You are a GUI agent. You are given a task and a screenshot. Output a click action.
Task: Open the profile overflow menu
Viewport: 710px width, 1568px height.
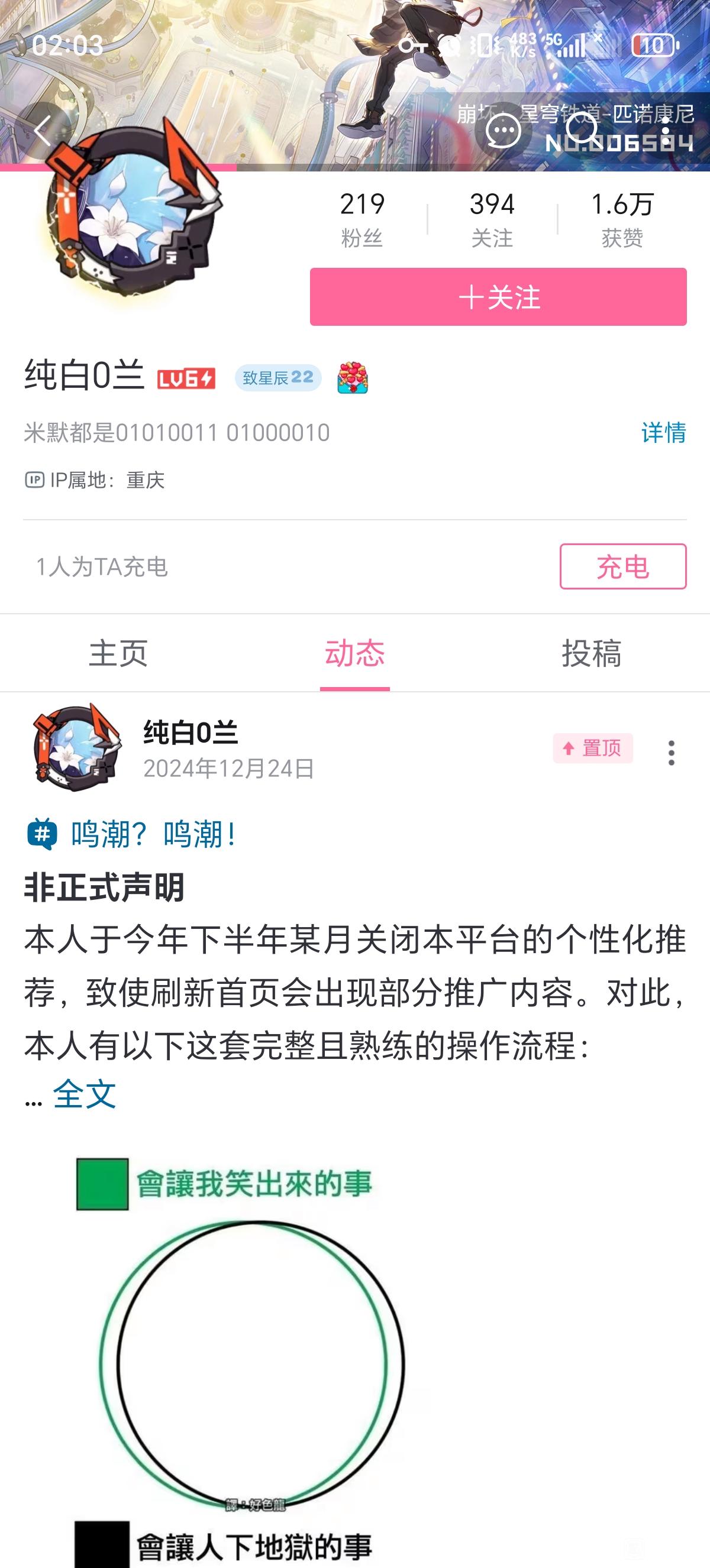click(666, 130)
